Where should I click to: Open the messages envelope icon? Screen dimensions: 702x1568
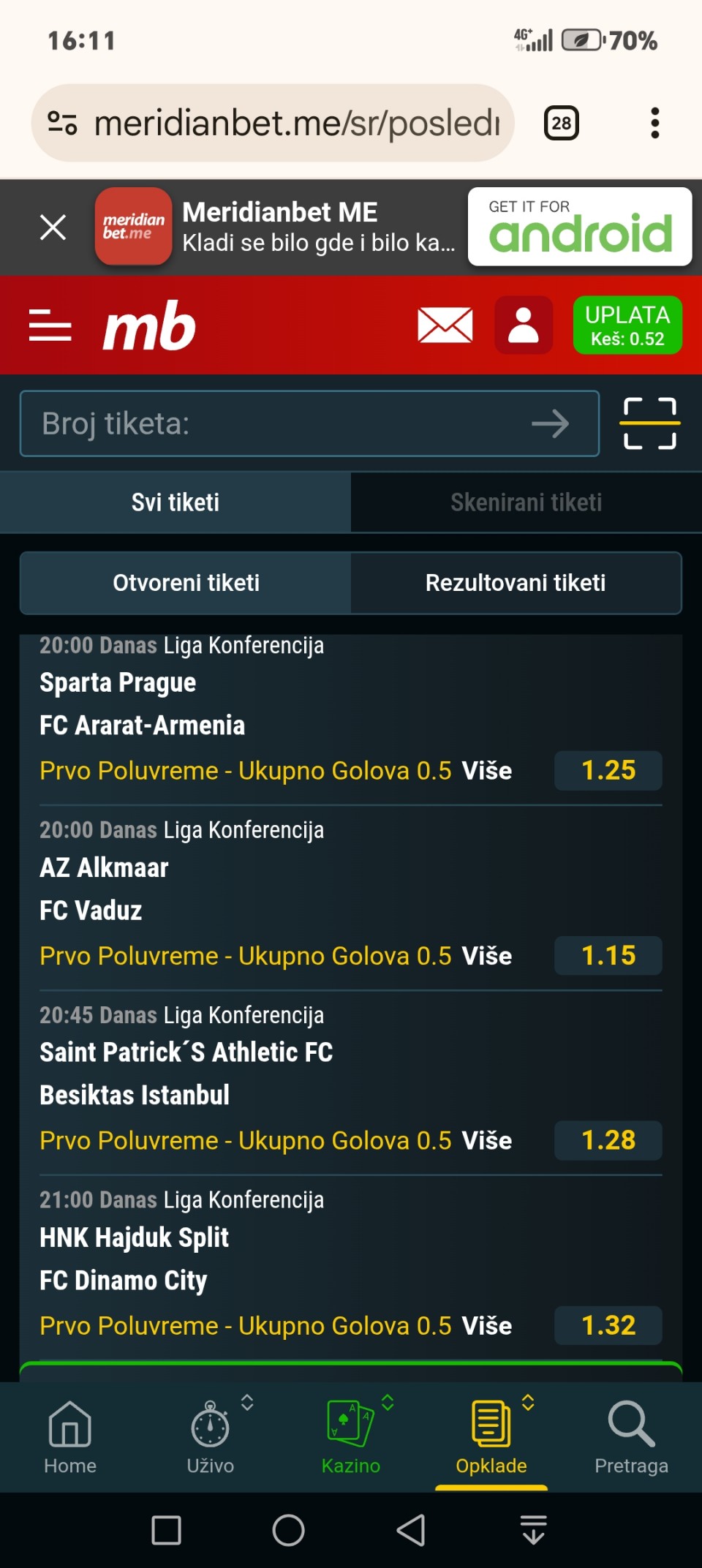(x=445, y=325)
